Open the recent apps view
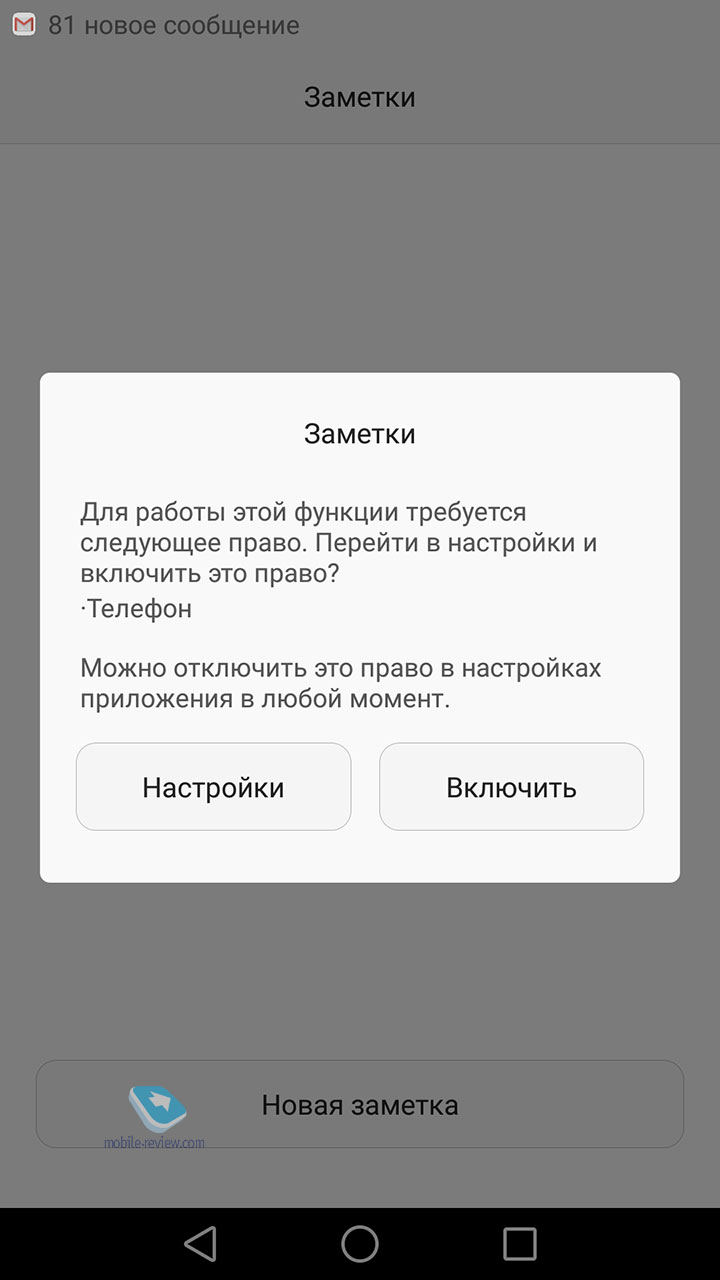The image size is (720, 1280). [x=520, y=1244]
